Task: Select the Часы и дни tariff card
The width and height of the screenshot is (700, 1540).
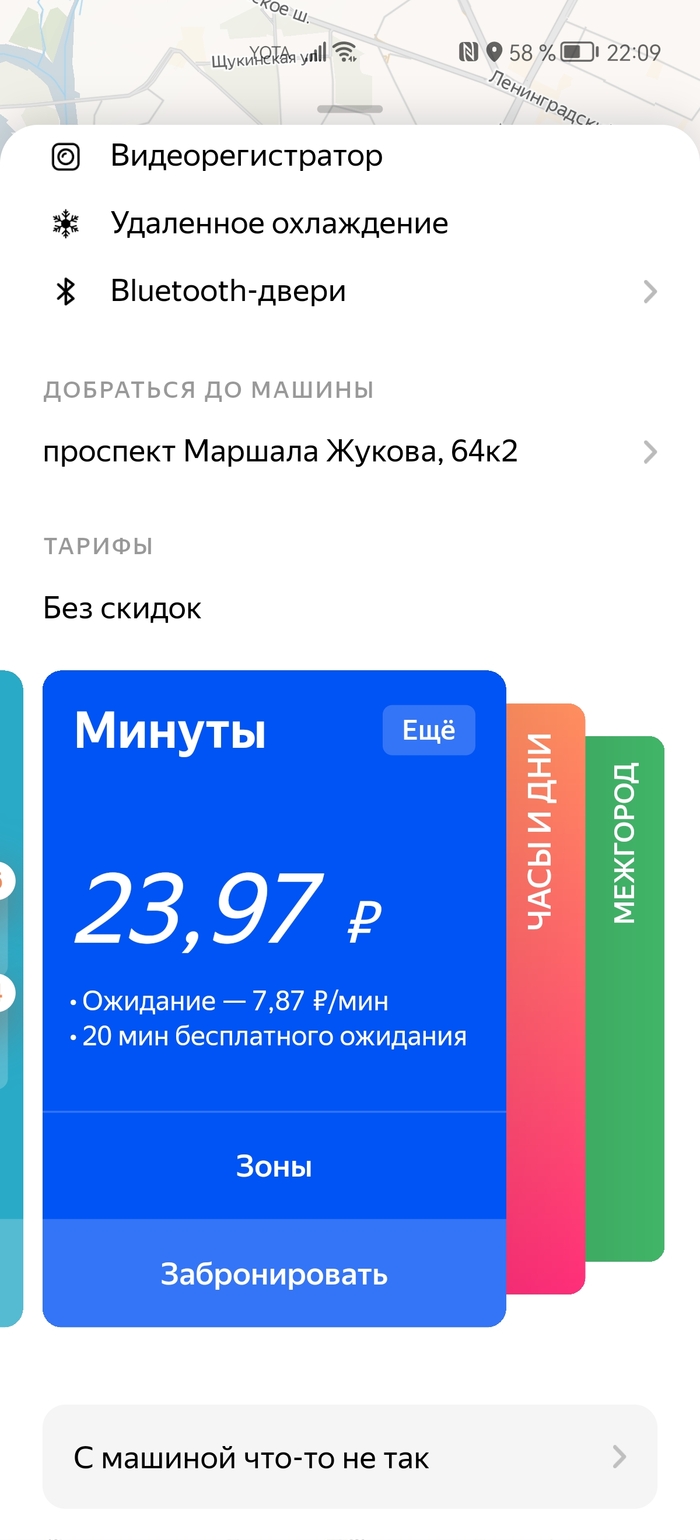Action: click(545, 1000)
